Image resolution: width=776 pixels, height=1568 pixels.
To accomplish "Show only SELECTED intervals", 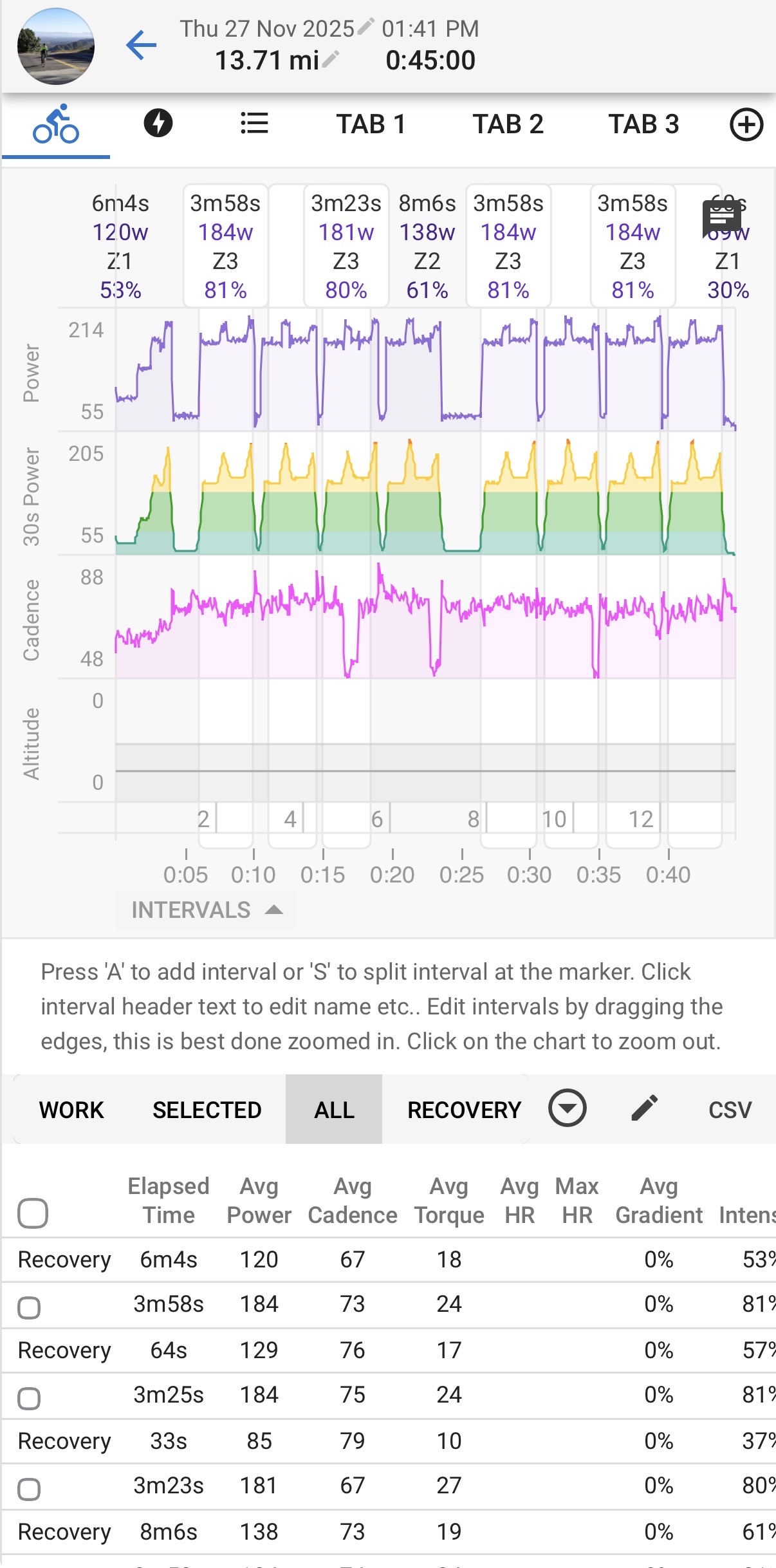I will coord(207,1110).
